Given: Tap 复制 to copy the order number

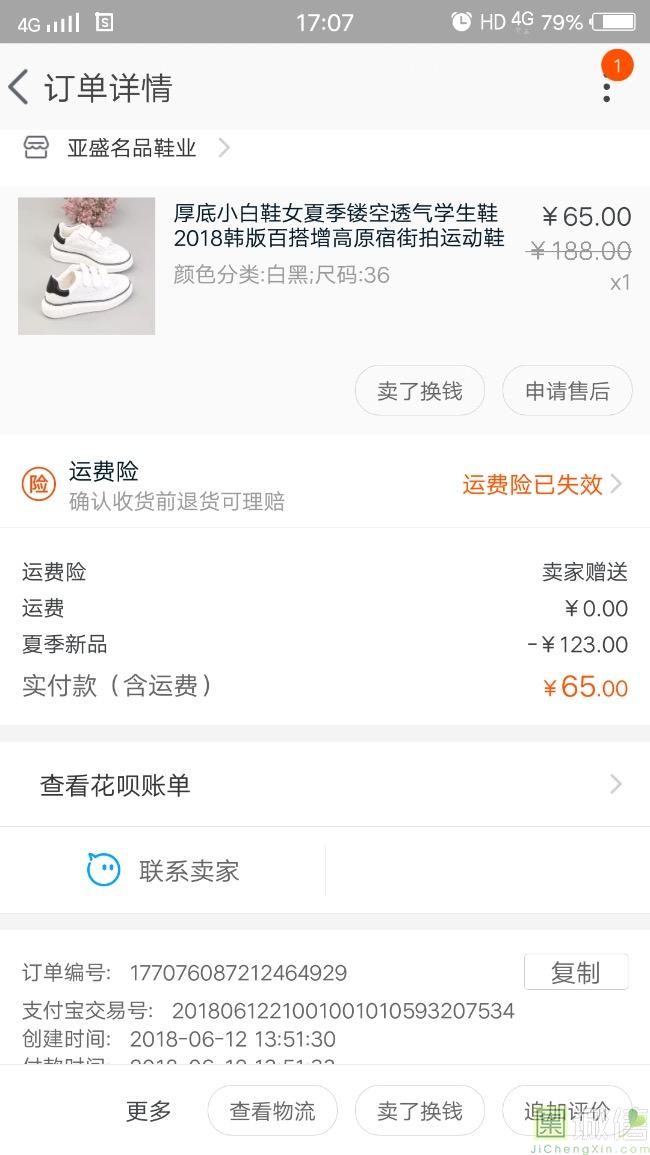Looking at the screenshot, I should (x=575, y=972).
